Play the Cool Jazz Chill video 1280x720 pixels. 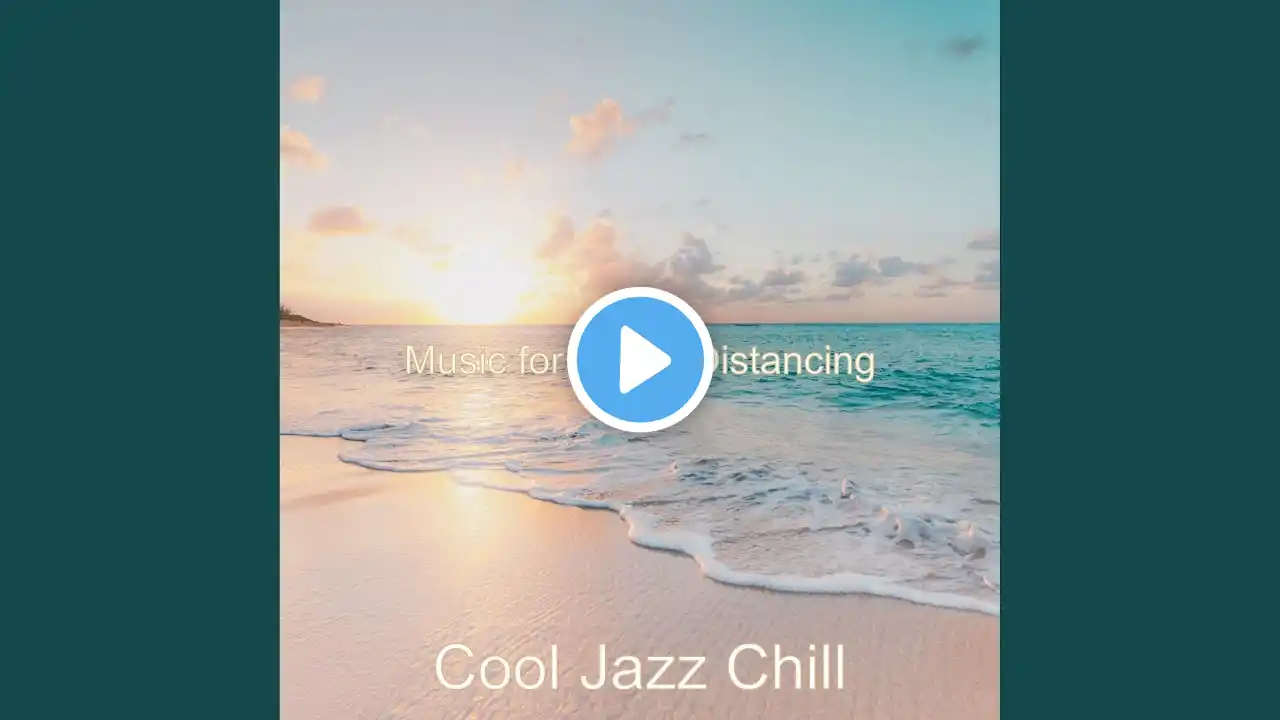click(640, 360)
